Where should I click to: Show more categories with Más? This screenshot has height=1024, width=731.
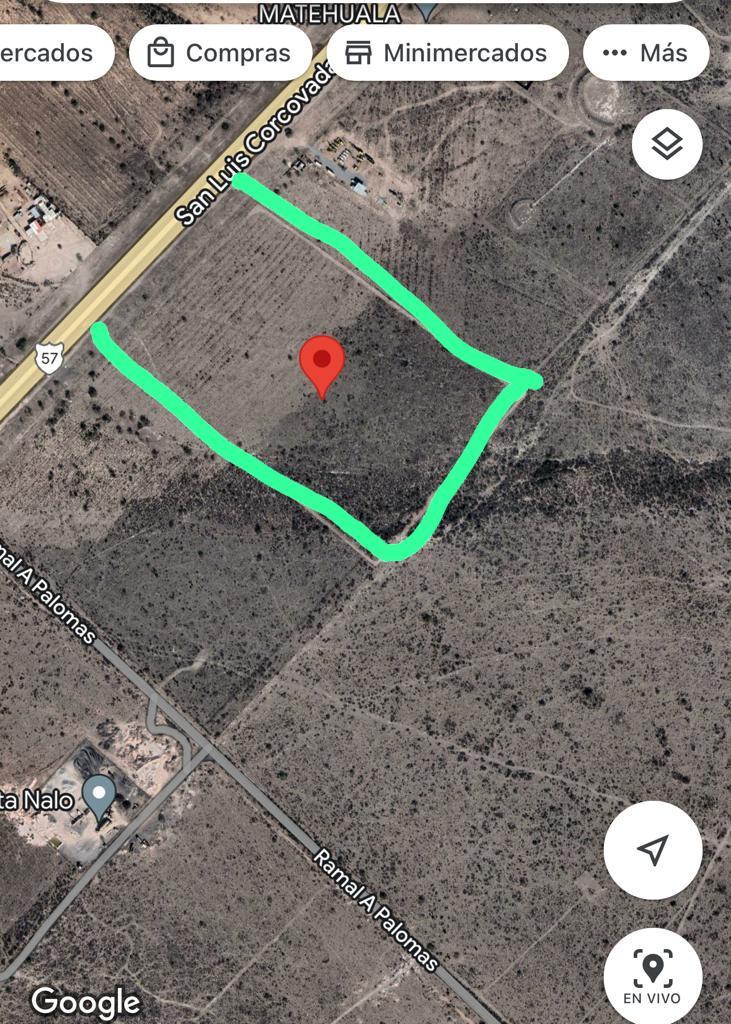pyautogui.click(x=646, y=53)
